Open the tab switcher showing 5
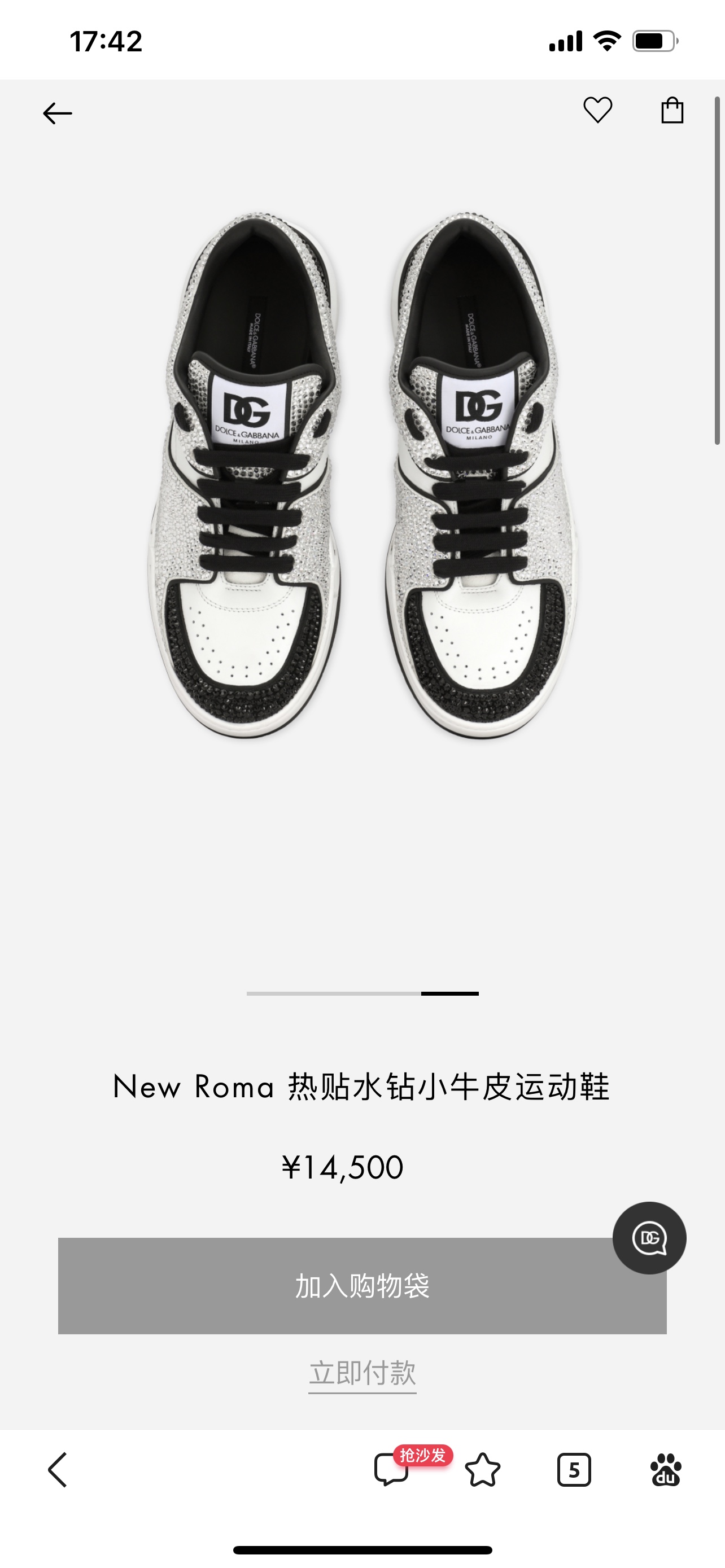Viewport: 725px width, 1568px height. click(574, 1470)
